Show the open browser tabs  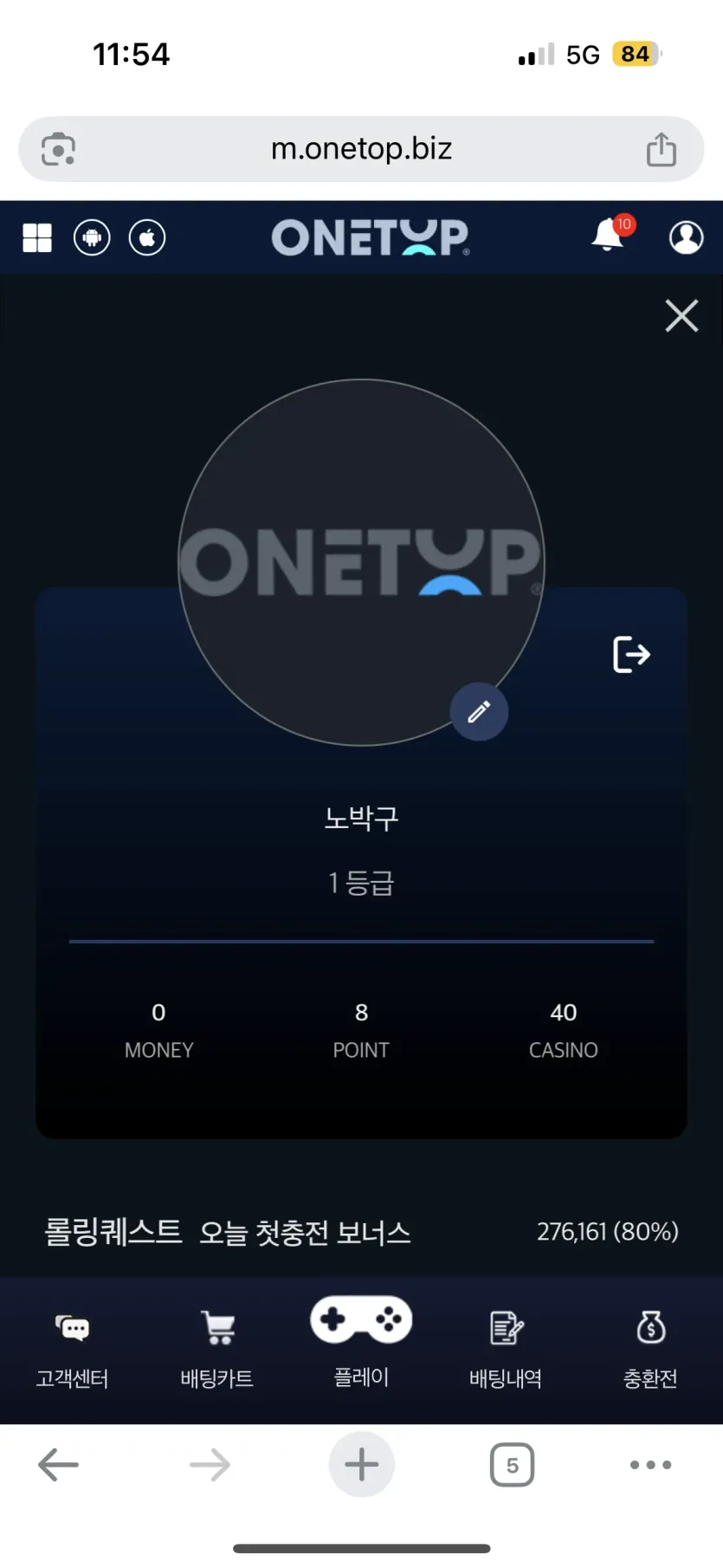tap(512, 1465)
